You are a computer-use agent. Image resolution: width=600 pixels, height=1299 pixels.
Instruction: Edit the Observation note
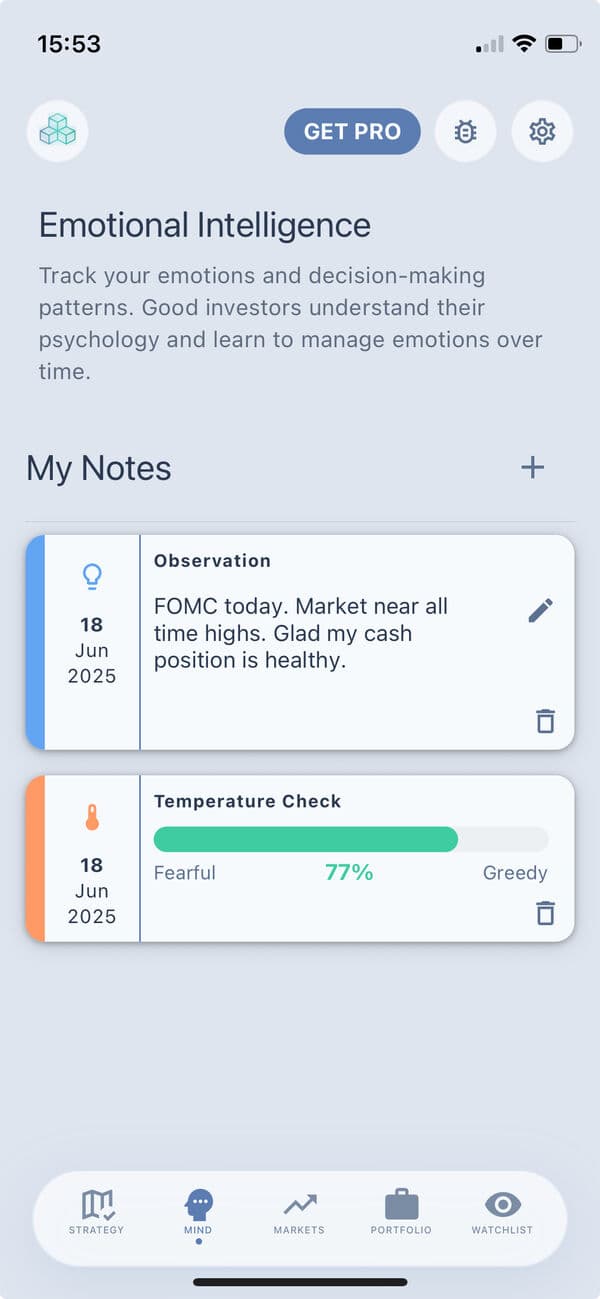point(541,611)
